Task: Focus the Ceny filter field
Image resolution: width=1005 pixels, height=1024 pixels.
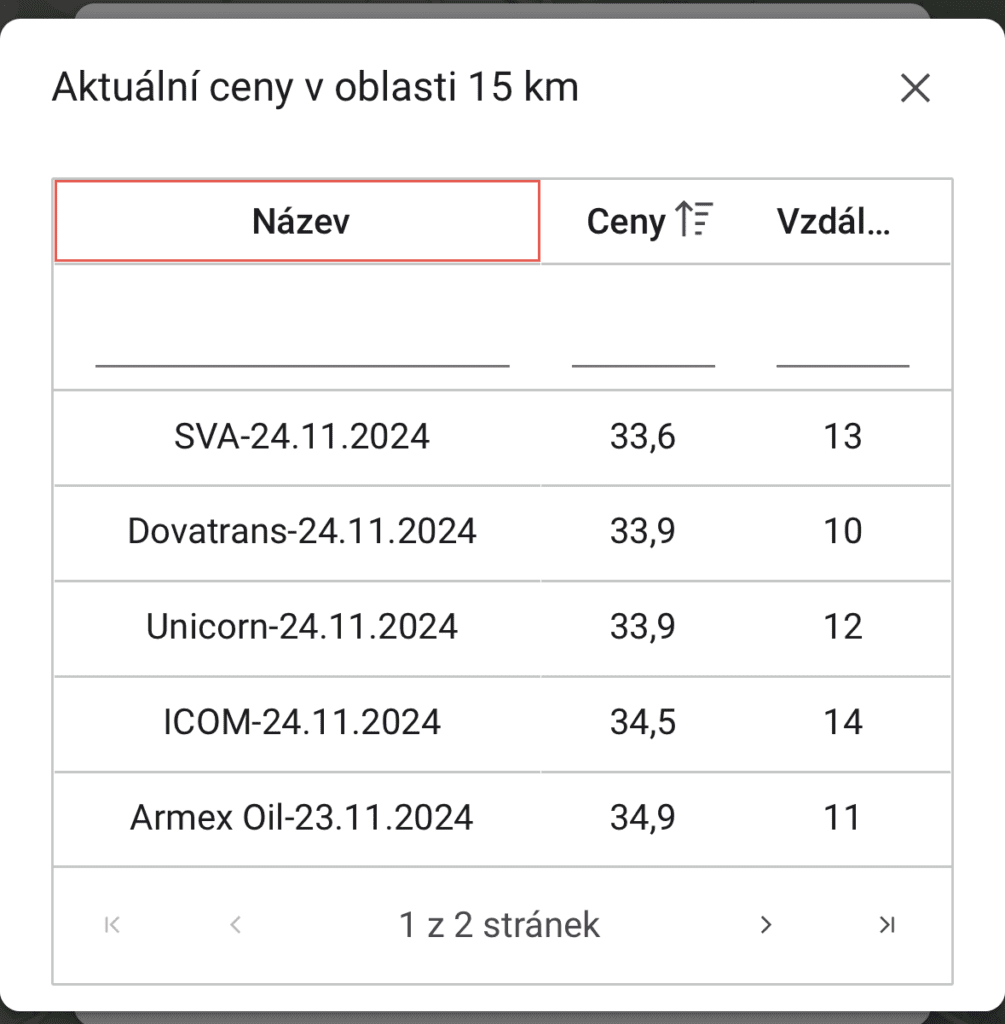Action: point(643,345)
